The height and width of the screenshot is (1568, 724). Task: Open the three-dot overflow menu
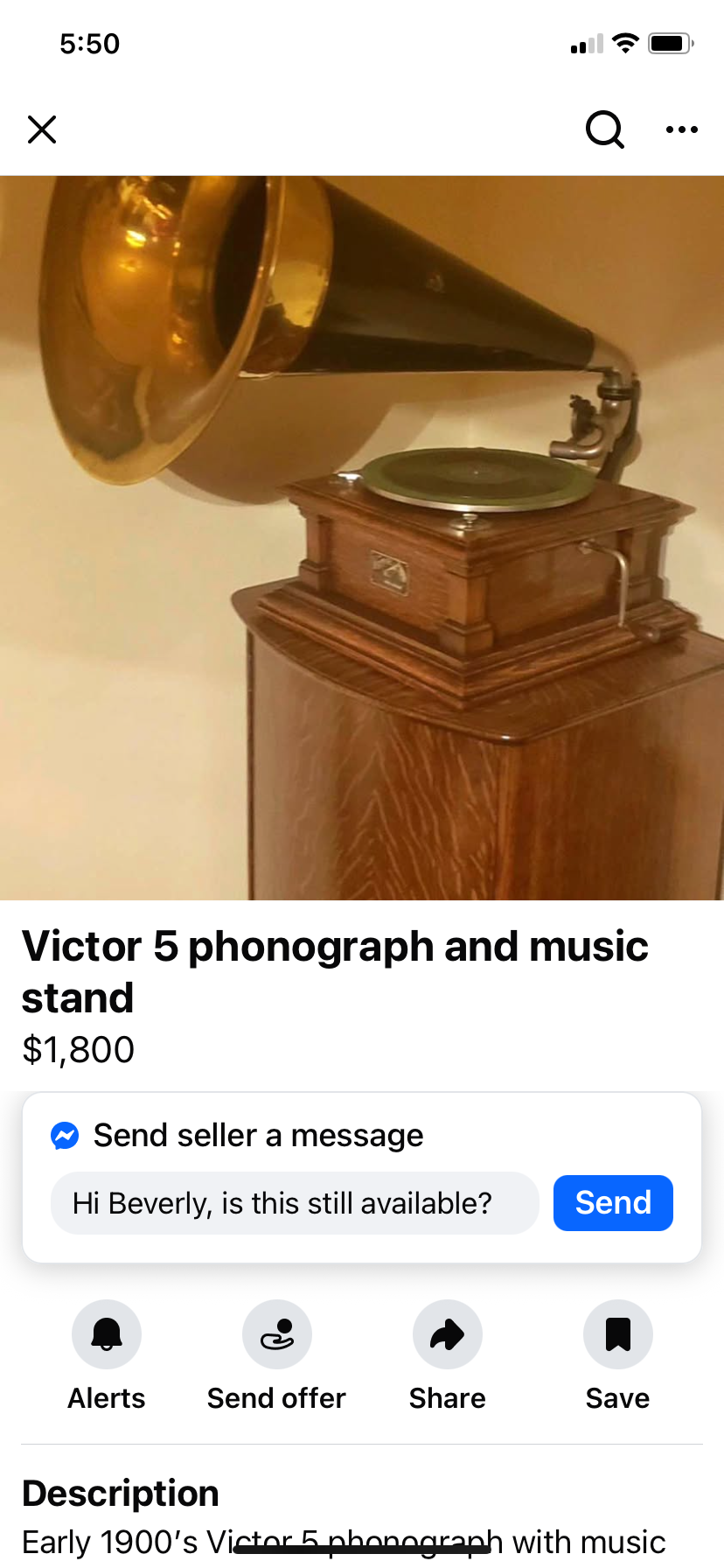tap(681, 129)
